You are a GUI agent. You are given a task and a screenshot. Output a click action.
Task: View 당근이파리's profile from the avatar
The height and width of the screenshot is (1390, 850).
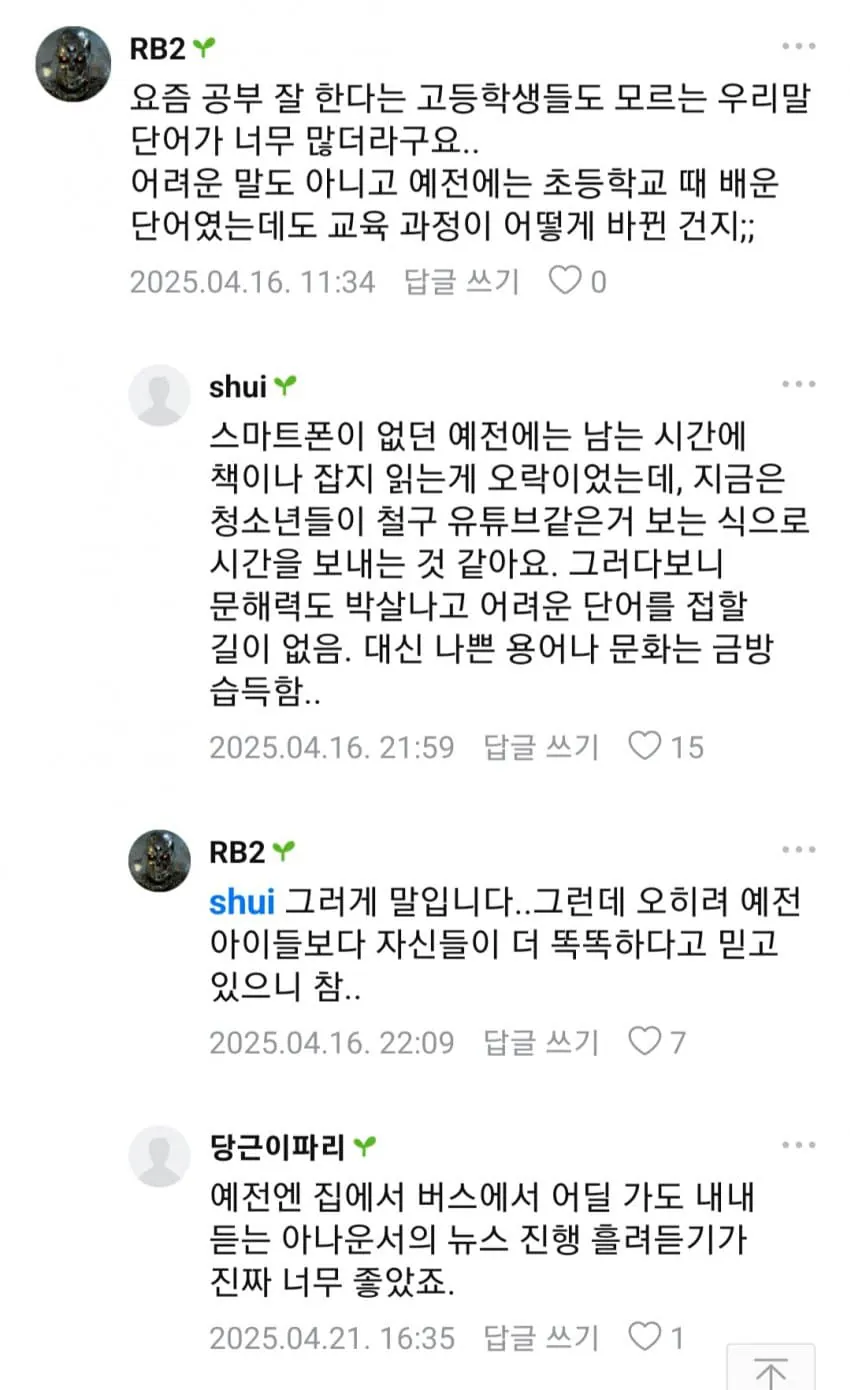click(159, 1156)
